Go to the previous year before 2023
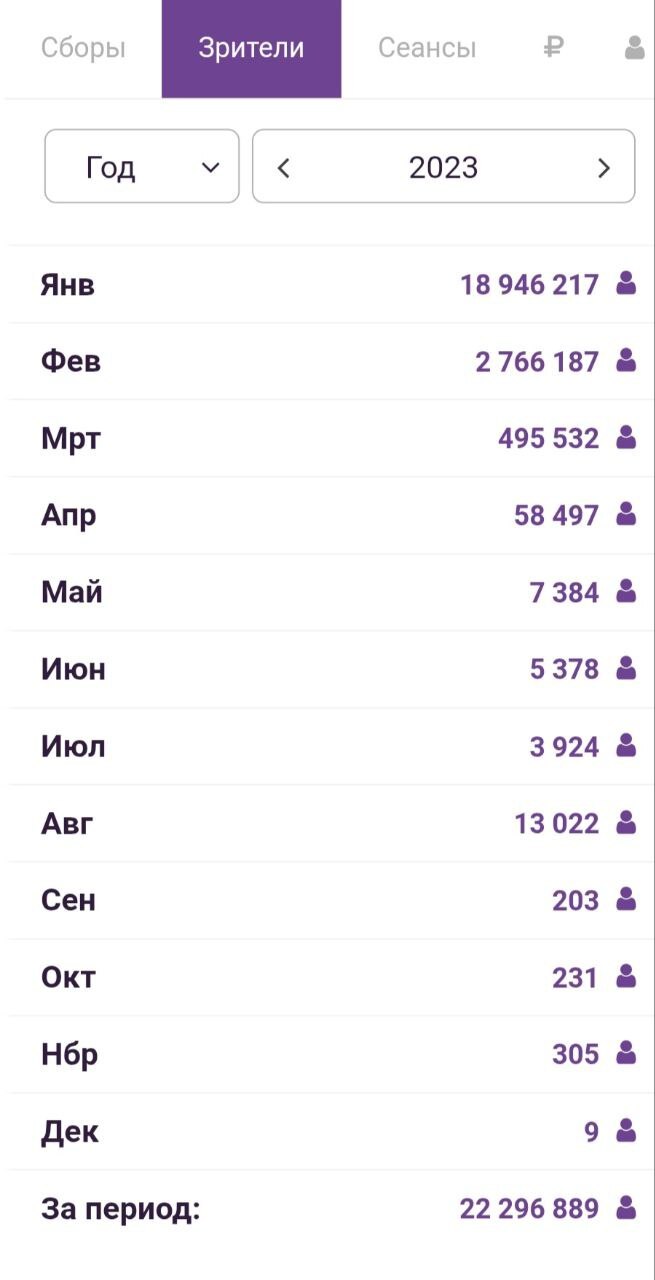655x1280 pixels. (283, 168)
